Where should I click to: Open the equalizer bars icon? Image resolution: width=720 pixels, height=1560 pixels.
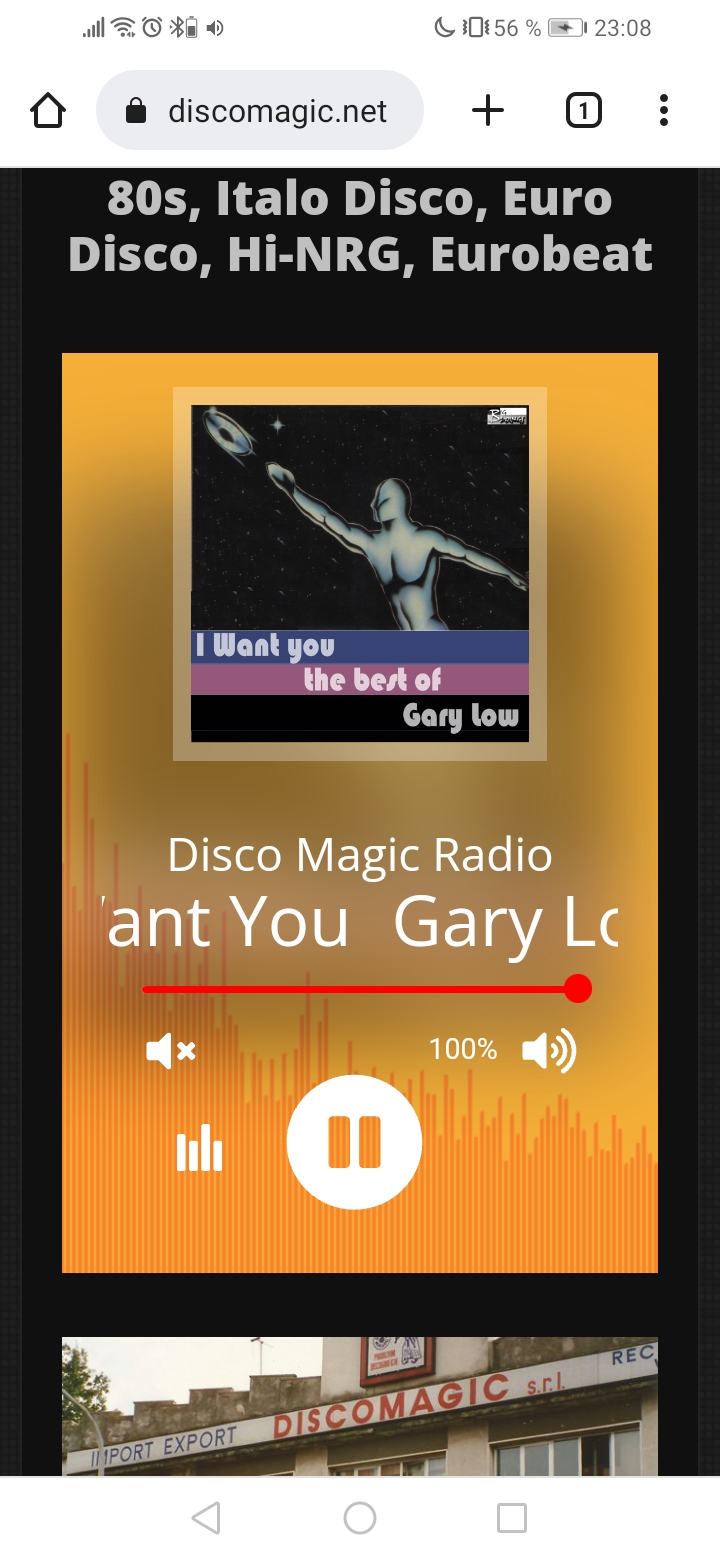(x=199, y=1147)
